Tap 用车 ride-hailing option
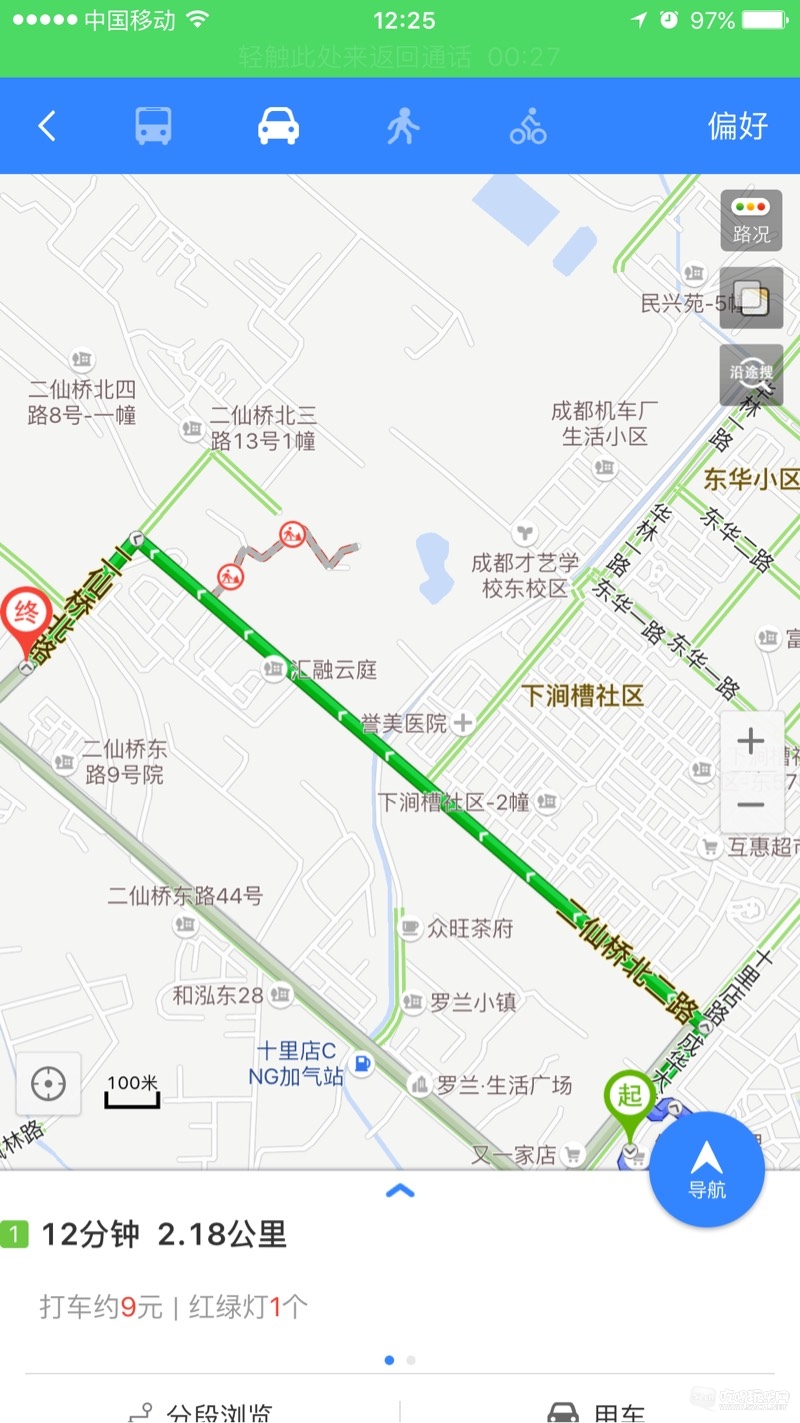Viewport: 800px width, 1423px height. 600,1412
